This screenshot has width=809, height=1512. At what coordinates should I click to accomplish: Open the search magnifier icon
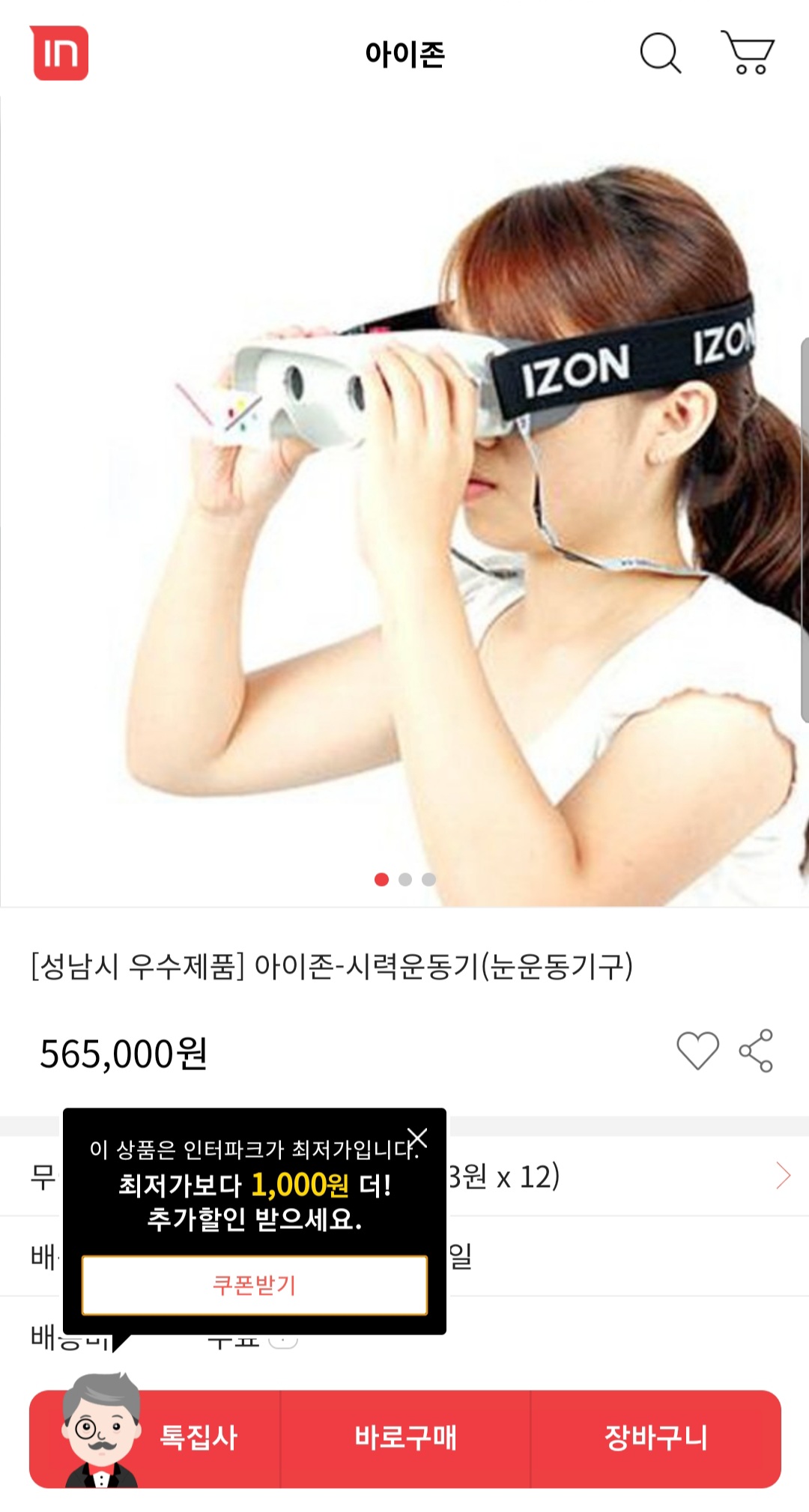pyautogui.click(x=660, y=53)
